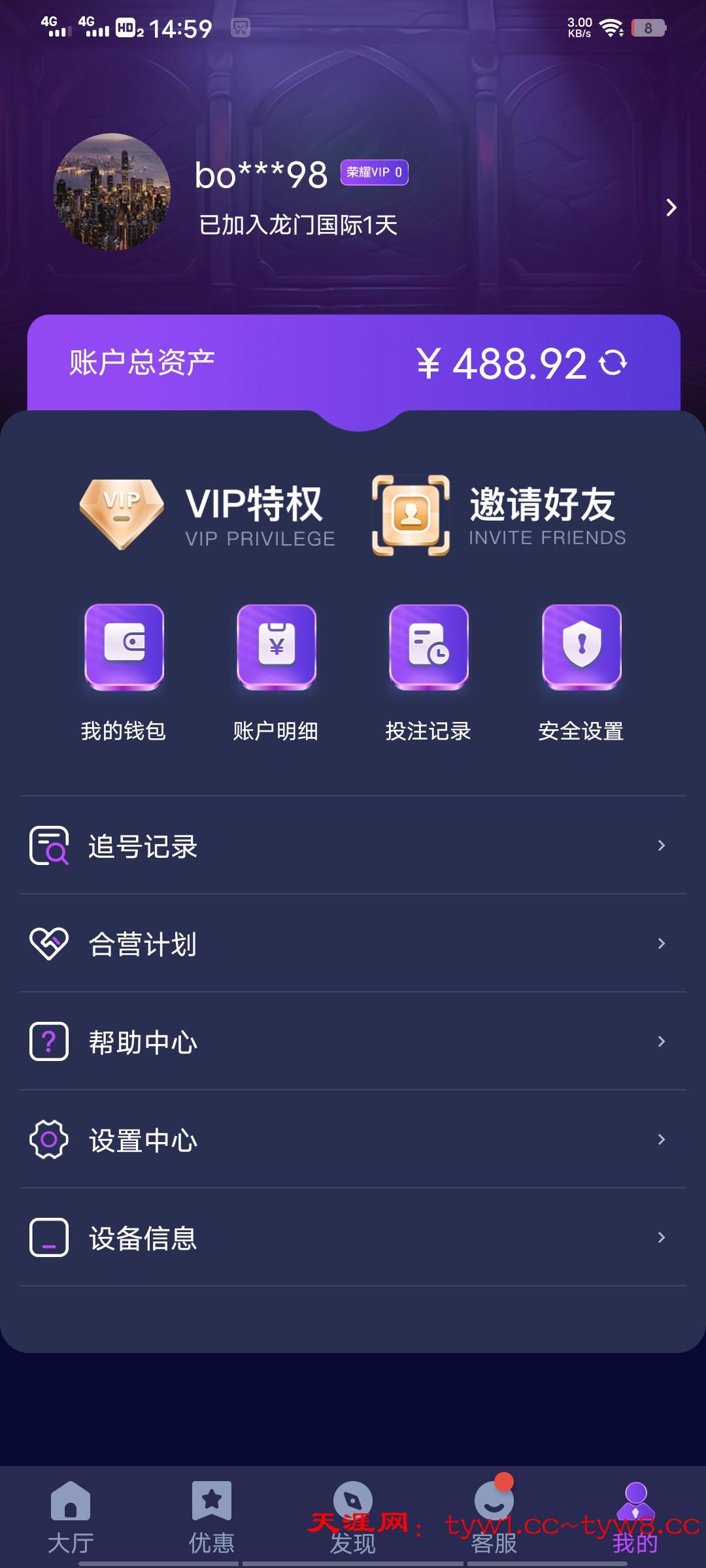Switch to the 发现 tab
Viewport: 706px width, 1568px height.
[x=353, y=1517]
